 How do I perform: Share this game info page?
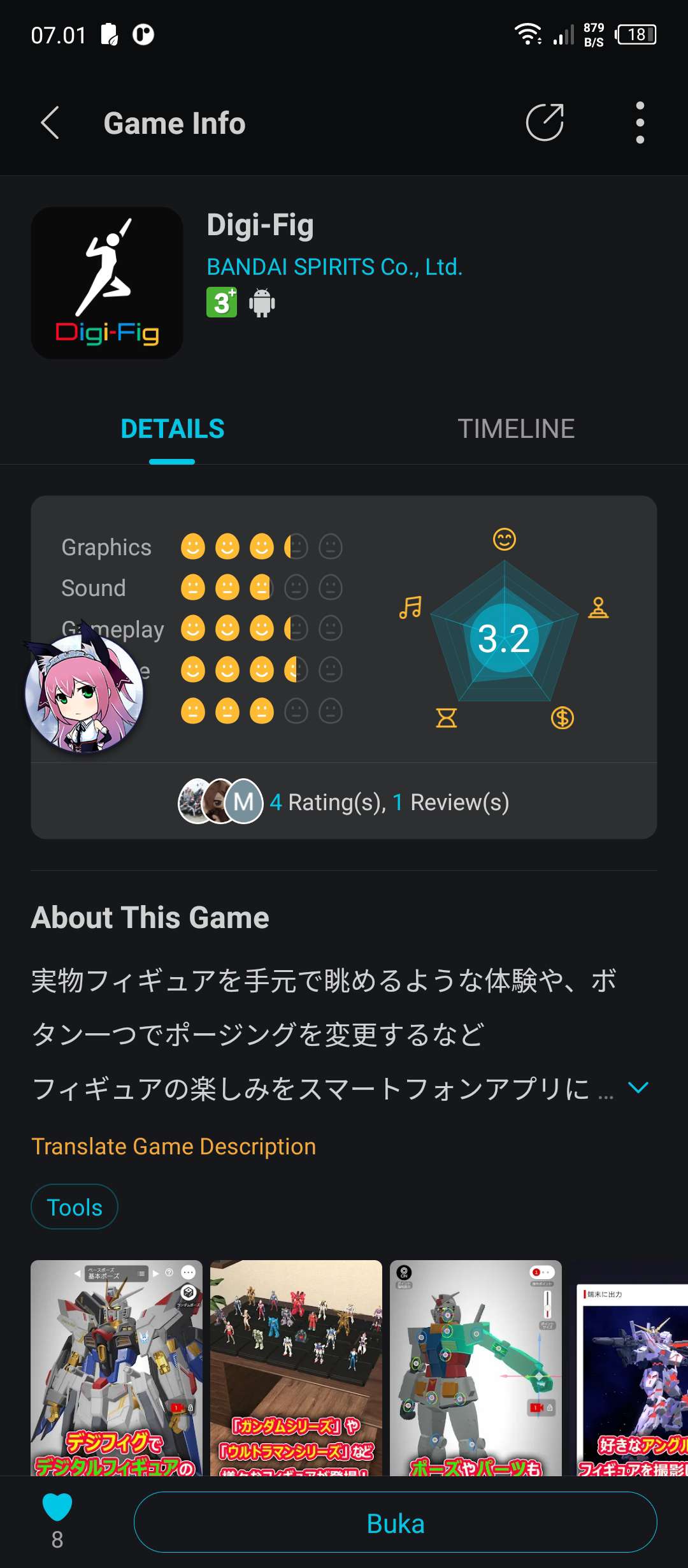545,122
